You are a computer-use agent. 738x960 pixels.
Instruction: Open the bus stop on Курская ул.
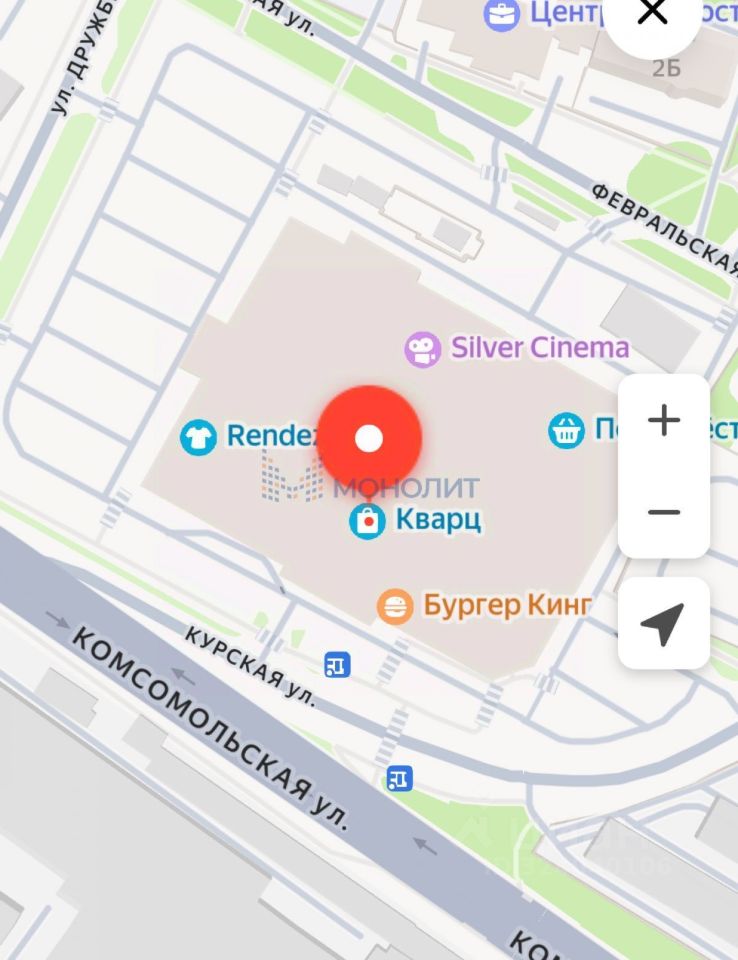pyautogui.click(x=337, y=663)
